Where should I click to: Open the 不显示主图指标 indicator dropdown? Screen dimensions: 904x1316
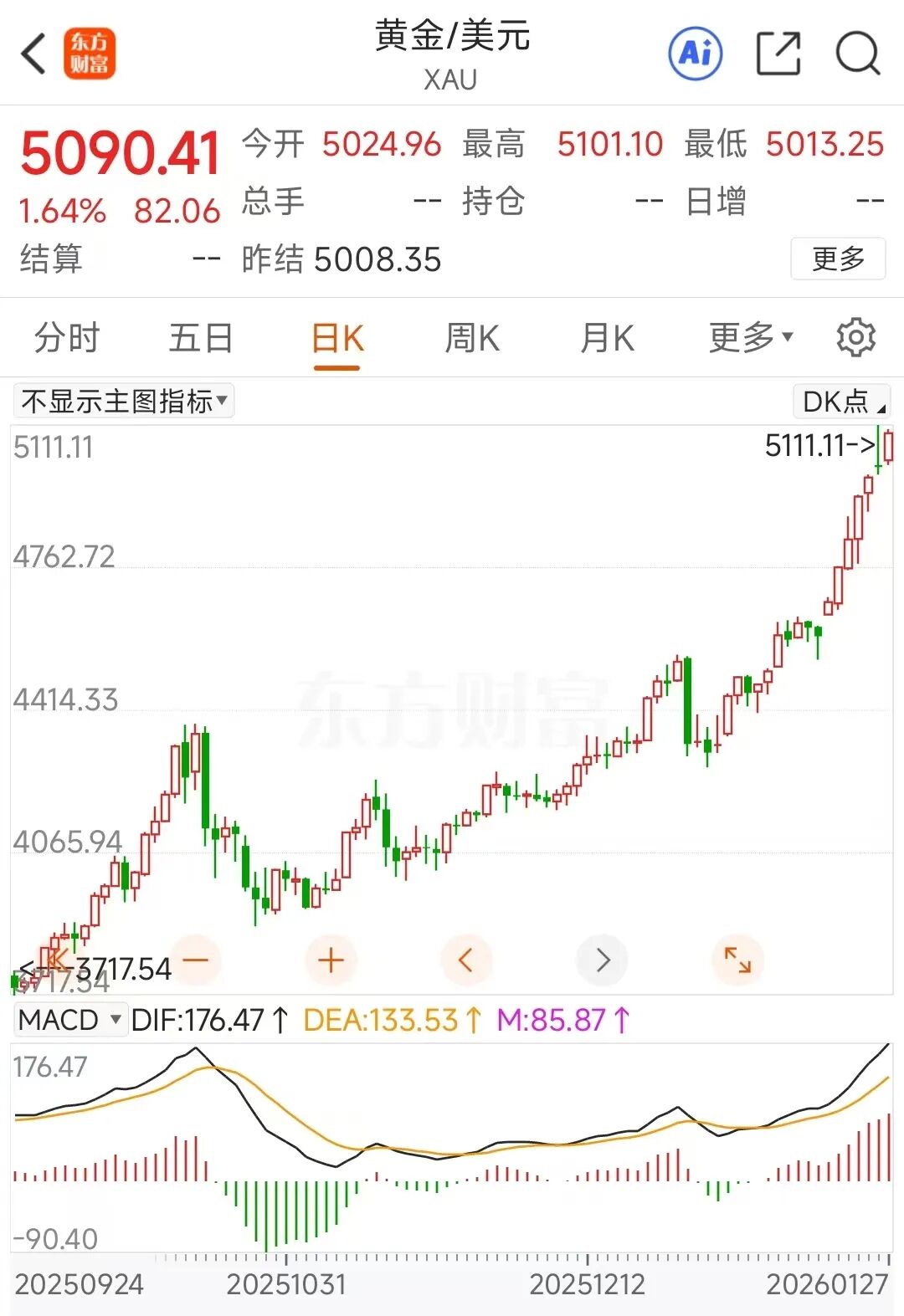[124, 402]
